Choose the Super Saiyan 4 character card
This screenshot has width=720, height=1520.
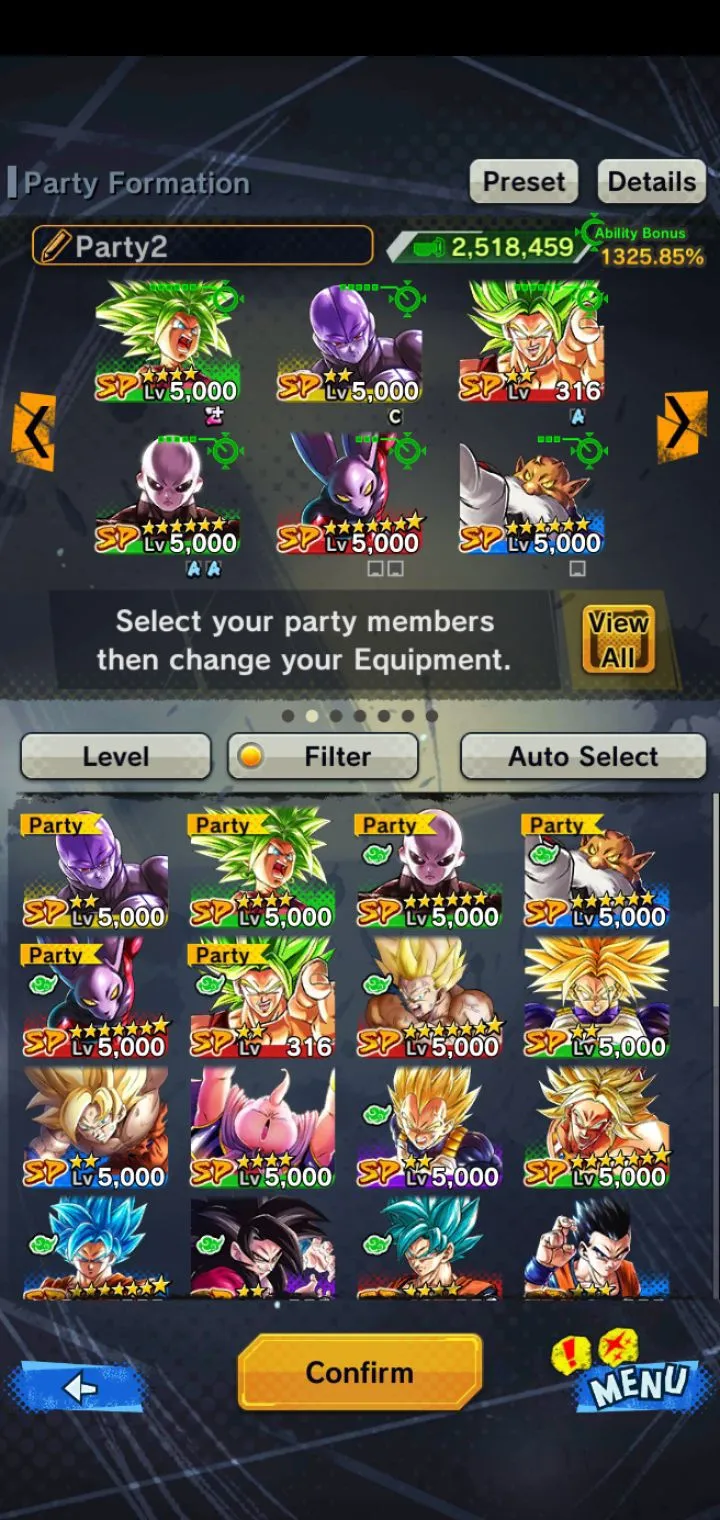[x=262, y=1250]
